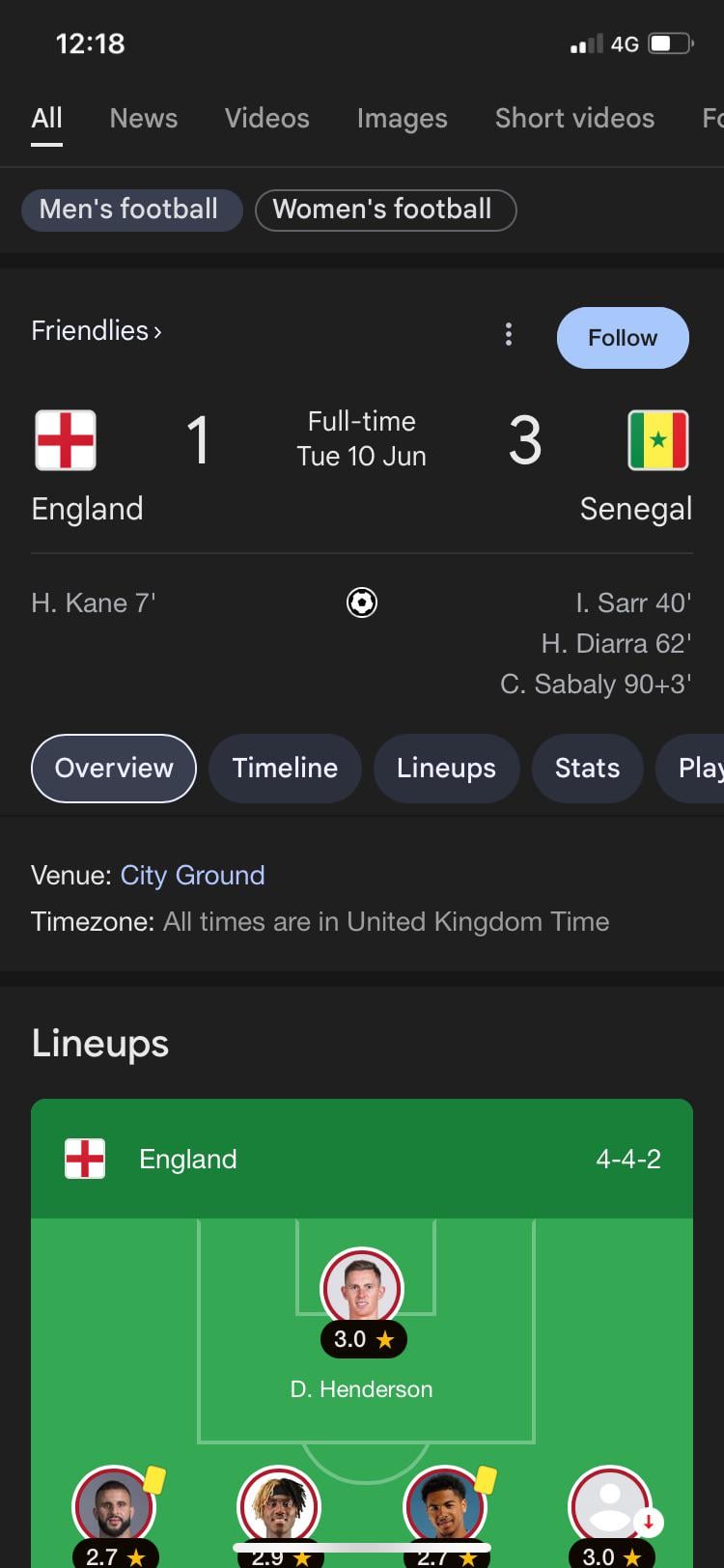Open the City Ground venue link
Screen dimensions: 724x1568
pos(192,875)
